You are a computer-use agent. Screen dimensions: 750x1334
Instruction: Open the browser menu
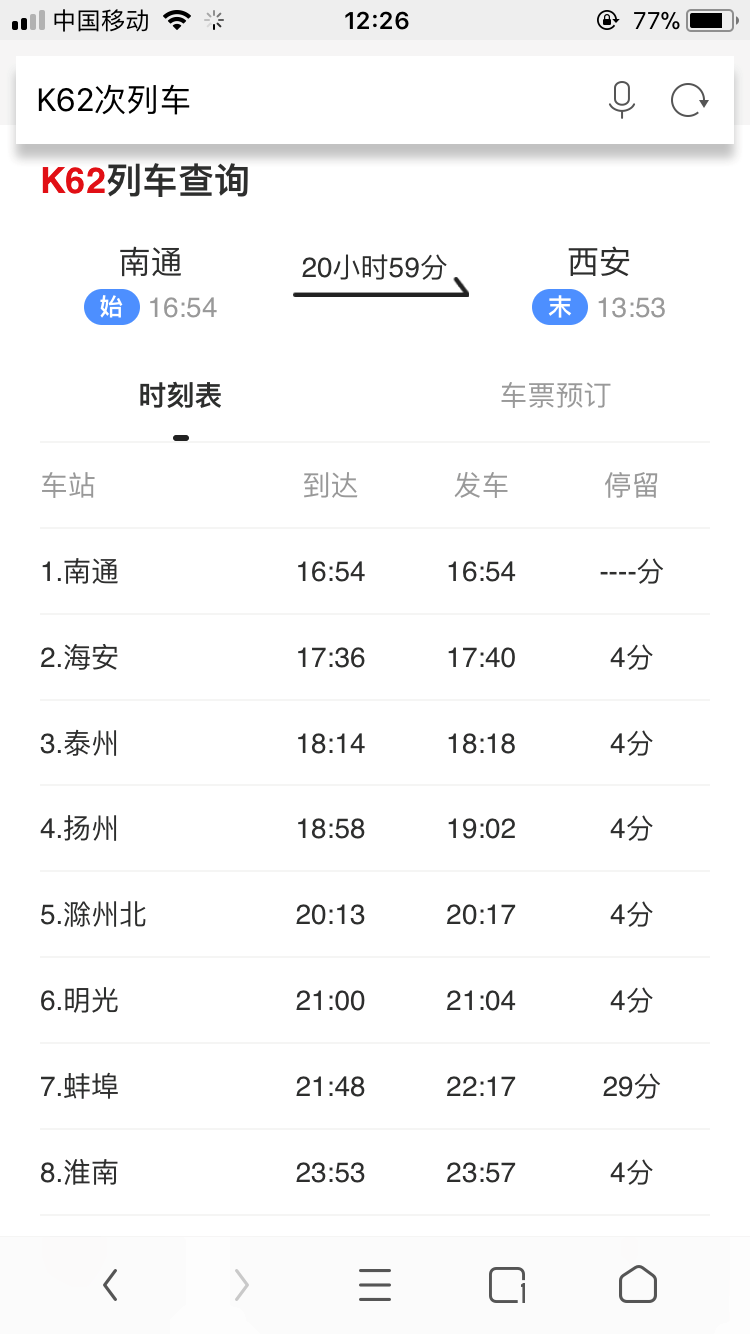(375, 1285)
